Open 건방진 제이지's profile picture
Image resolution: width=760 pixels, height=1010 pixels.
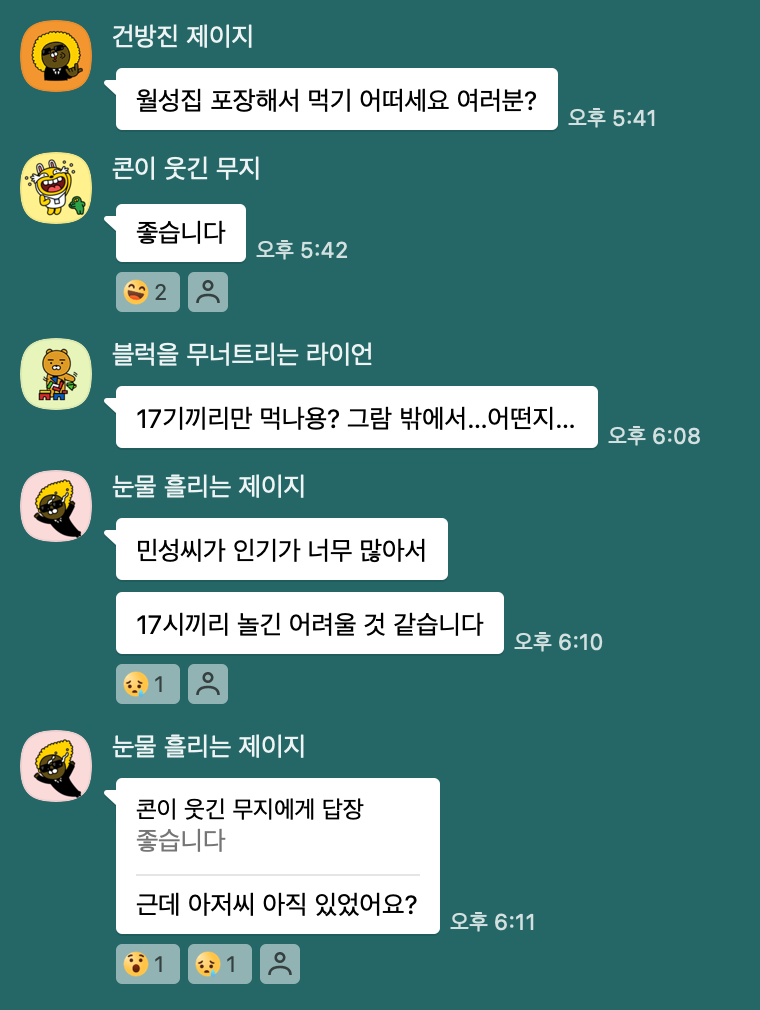(55, 55)
